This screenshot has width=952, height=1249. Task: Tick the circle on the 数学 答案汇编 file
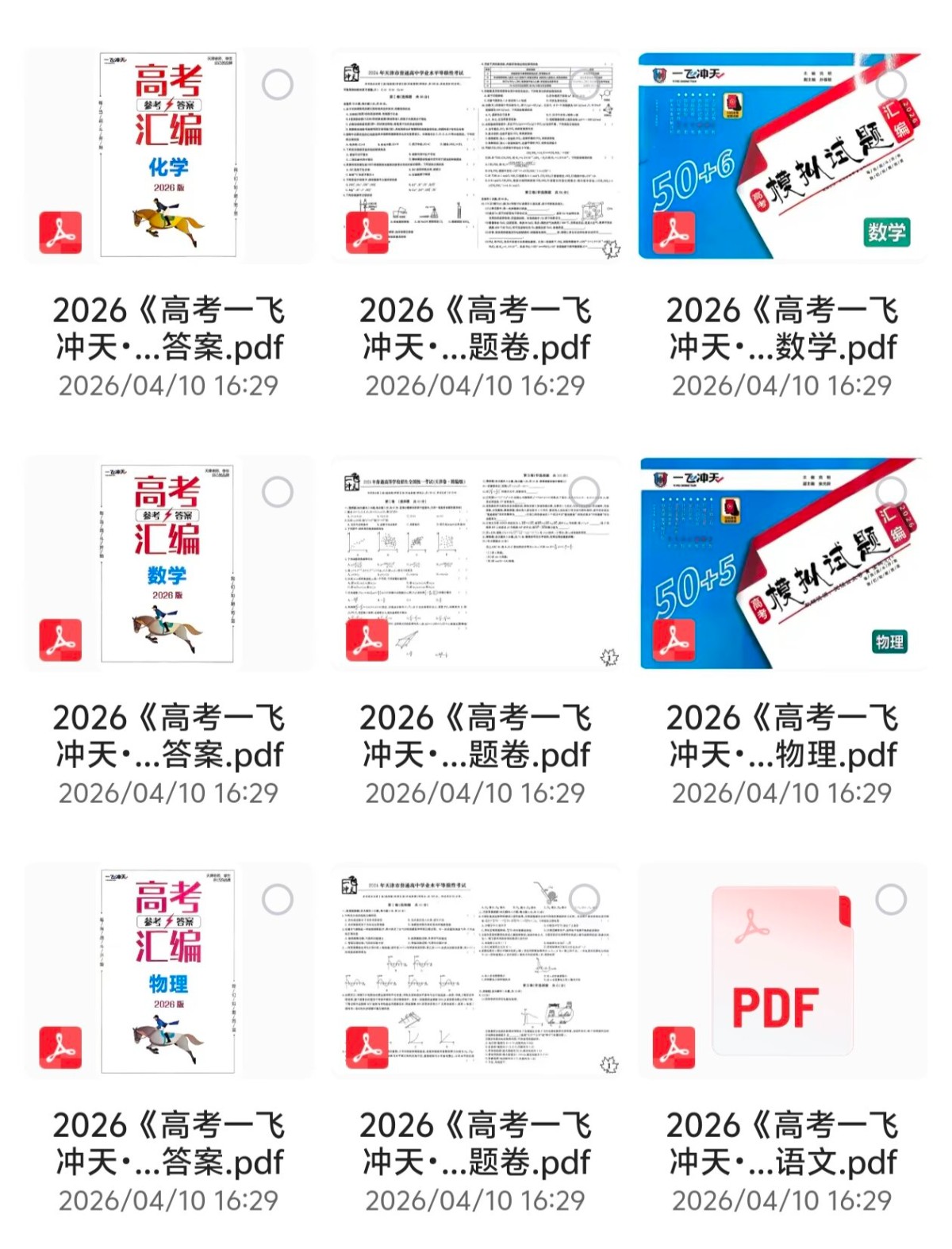(x=278, y=492)
